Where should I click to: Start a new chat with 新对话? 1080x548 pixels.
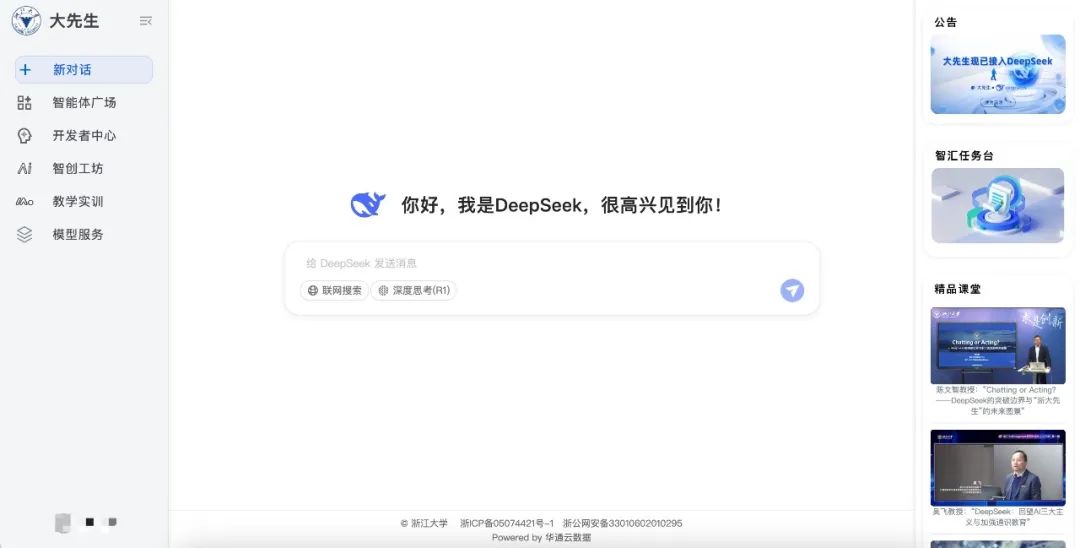point(84,70)
